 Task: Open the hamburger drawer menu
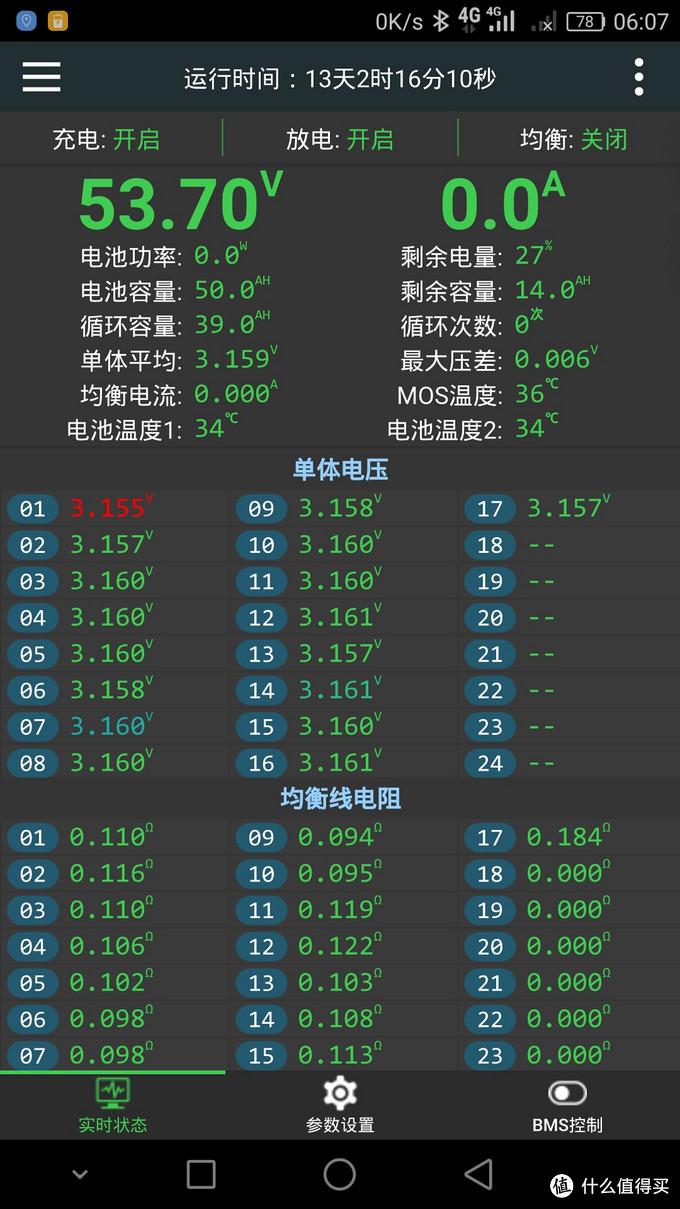41,77
